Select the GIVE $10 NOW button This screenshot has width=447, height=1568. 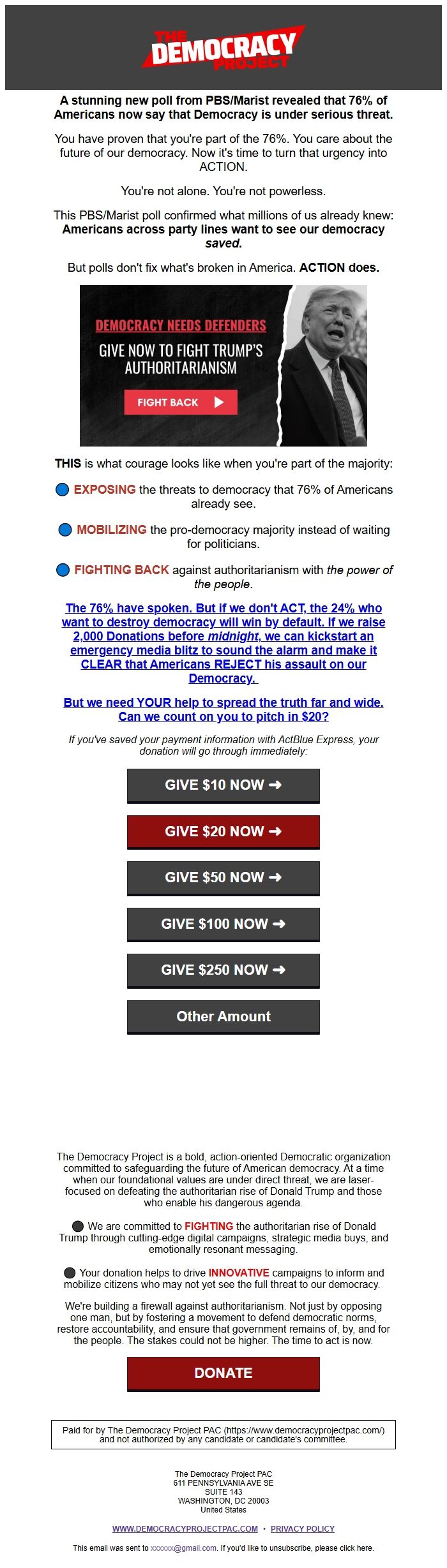(223, 786)
